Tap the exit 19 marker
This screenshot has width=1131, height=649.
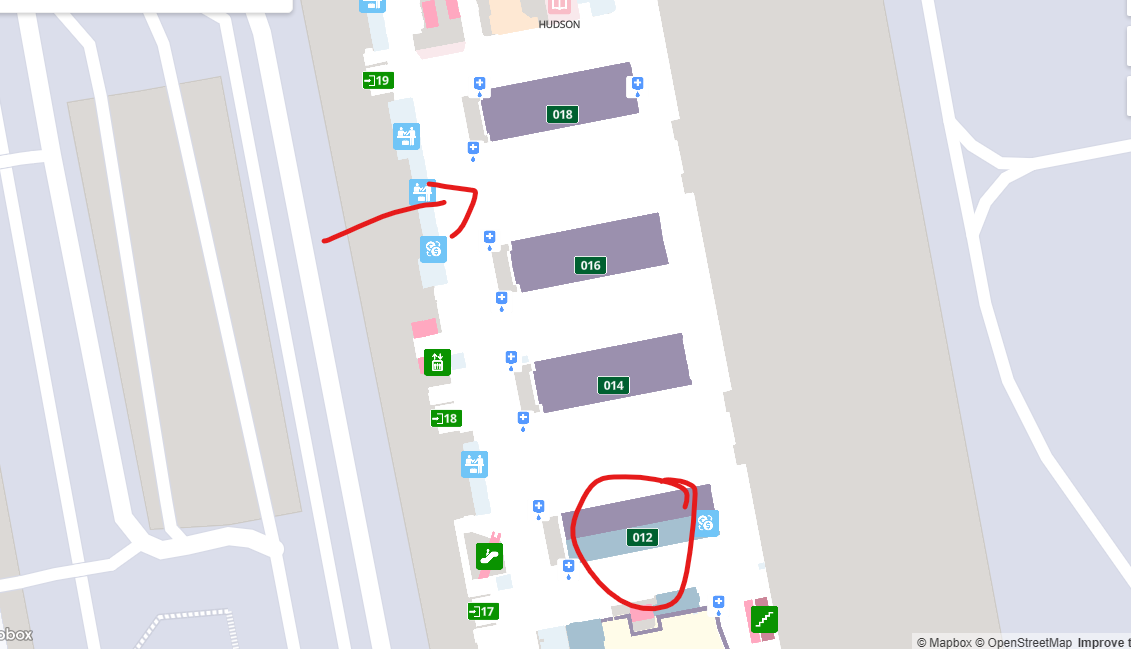coord(378,80)
